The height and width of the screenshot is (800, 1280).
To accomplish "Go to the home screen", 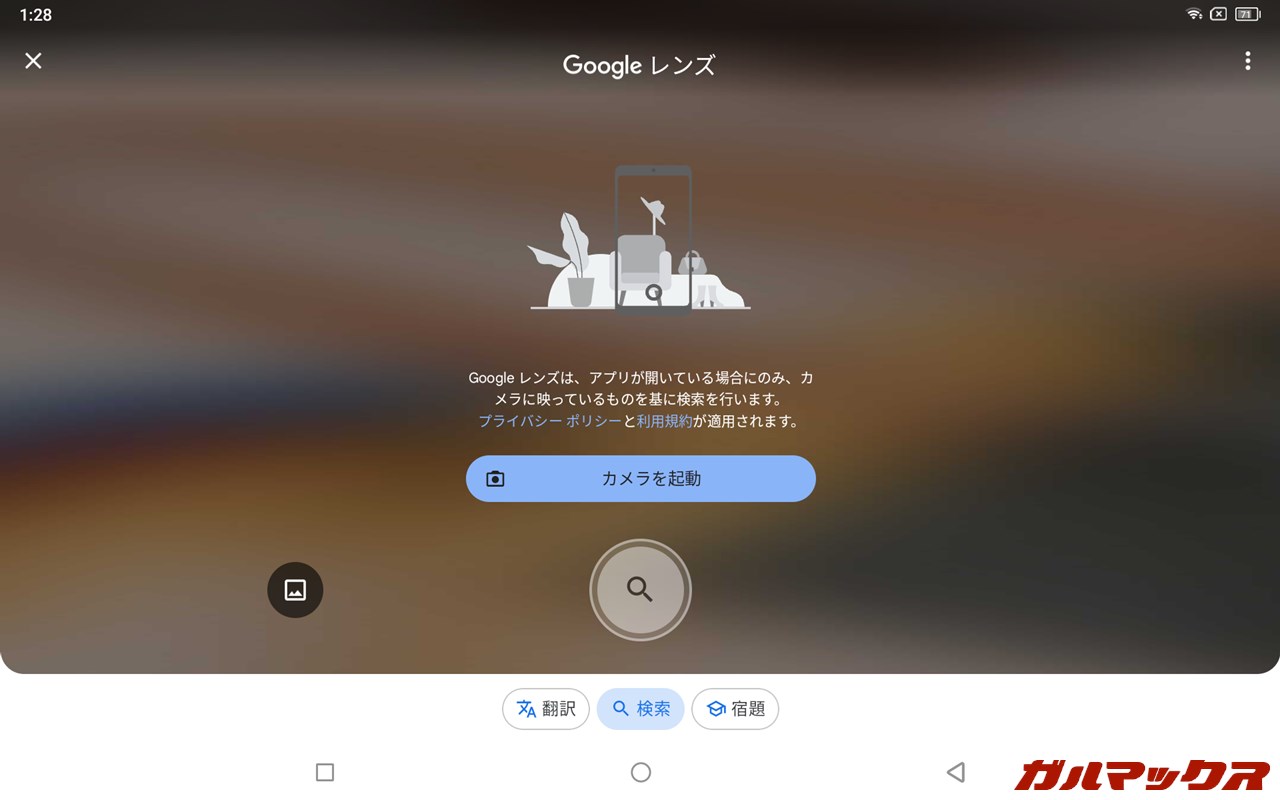I will click(641, 772).
